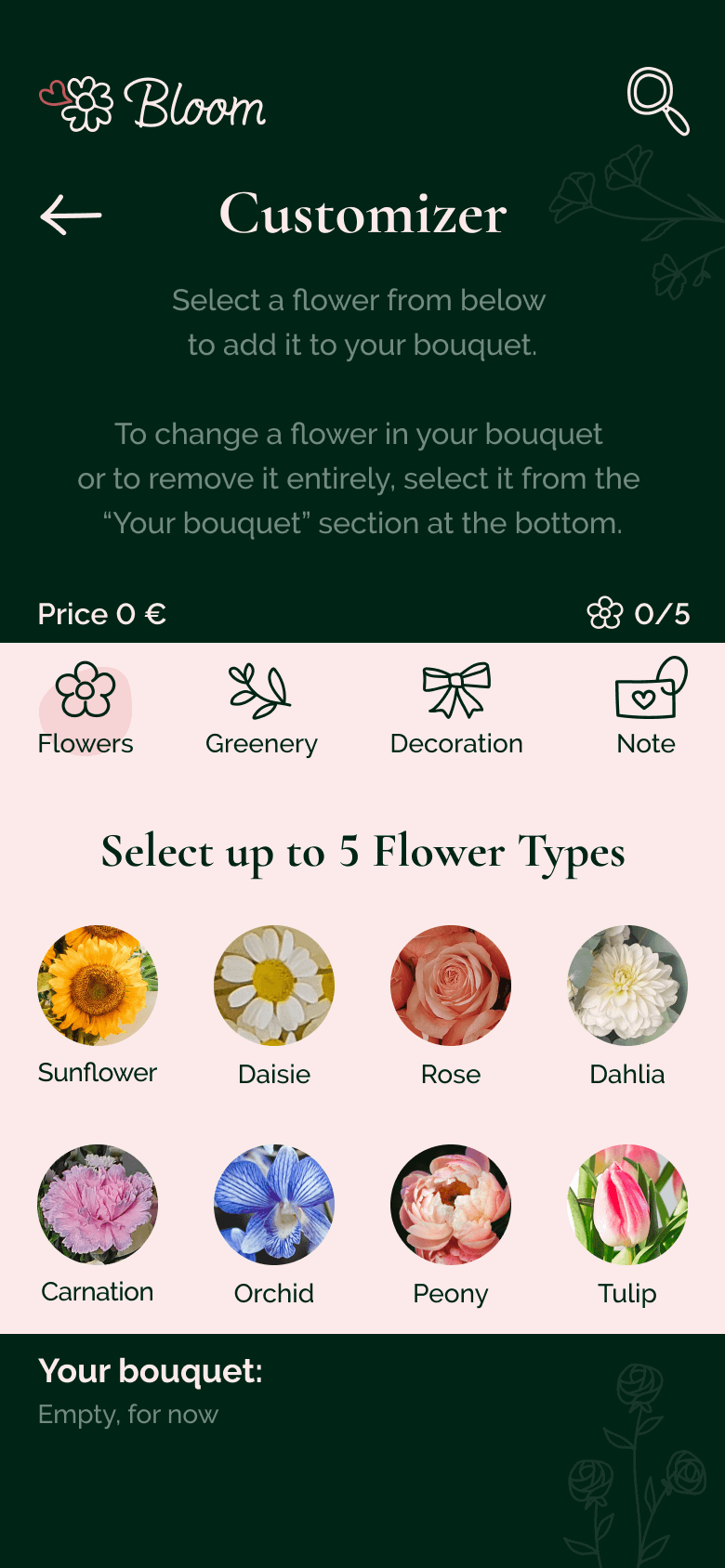The height and width of the screenshot is (1568, 725).
Task: Choose the Peony flower
Action: click(450, 1205)
